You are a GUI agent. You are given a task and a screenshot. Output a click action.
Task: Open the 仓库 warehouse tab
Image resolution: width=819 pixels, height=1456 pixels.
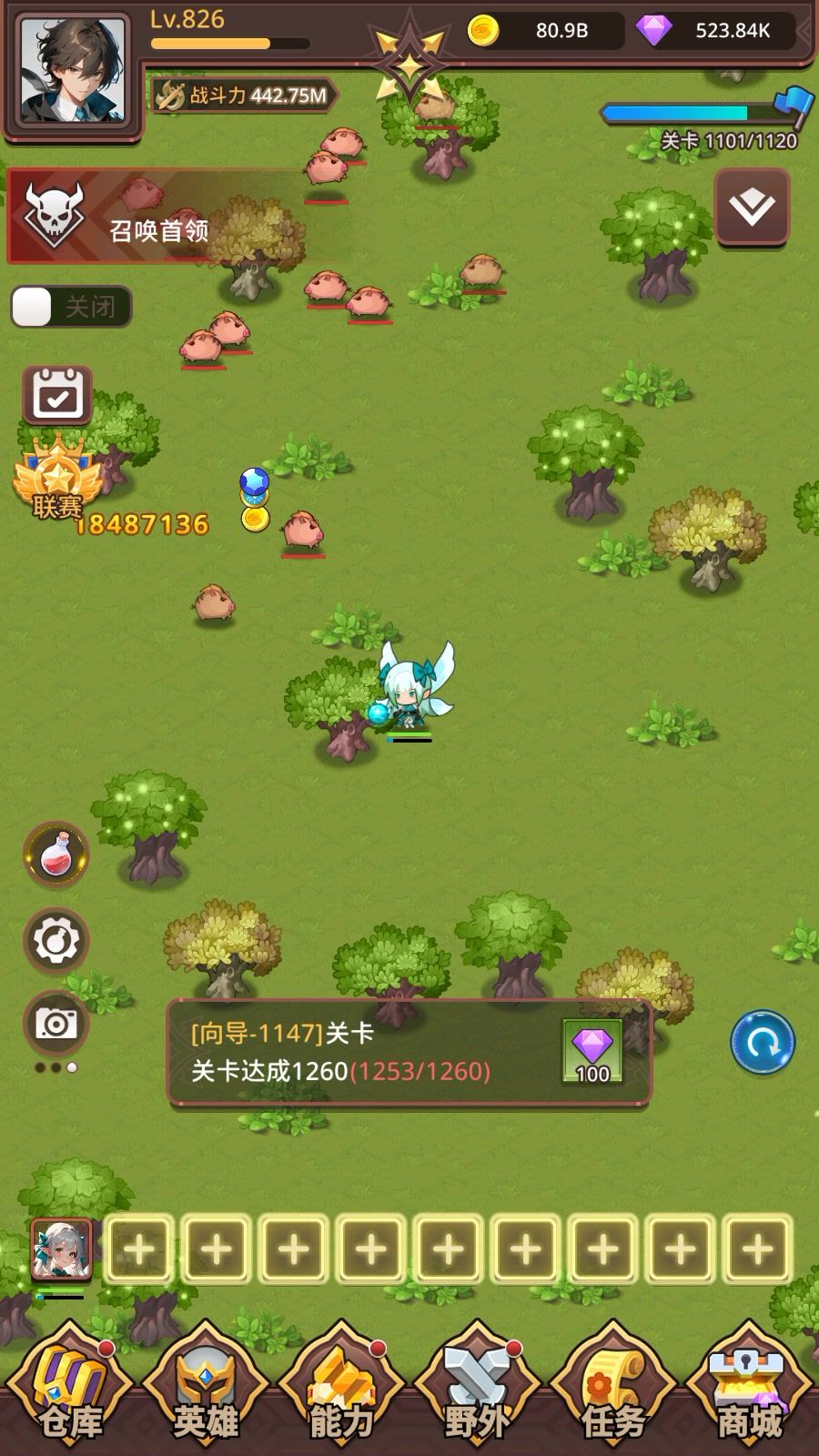click(69, 1390)
